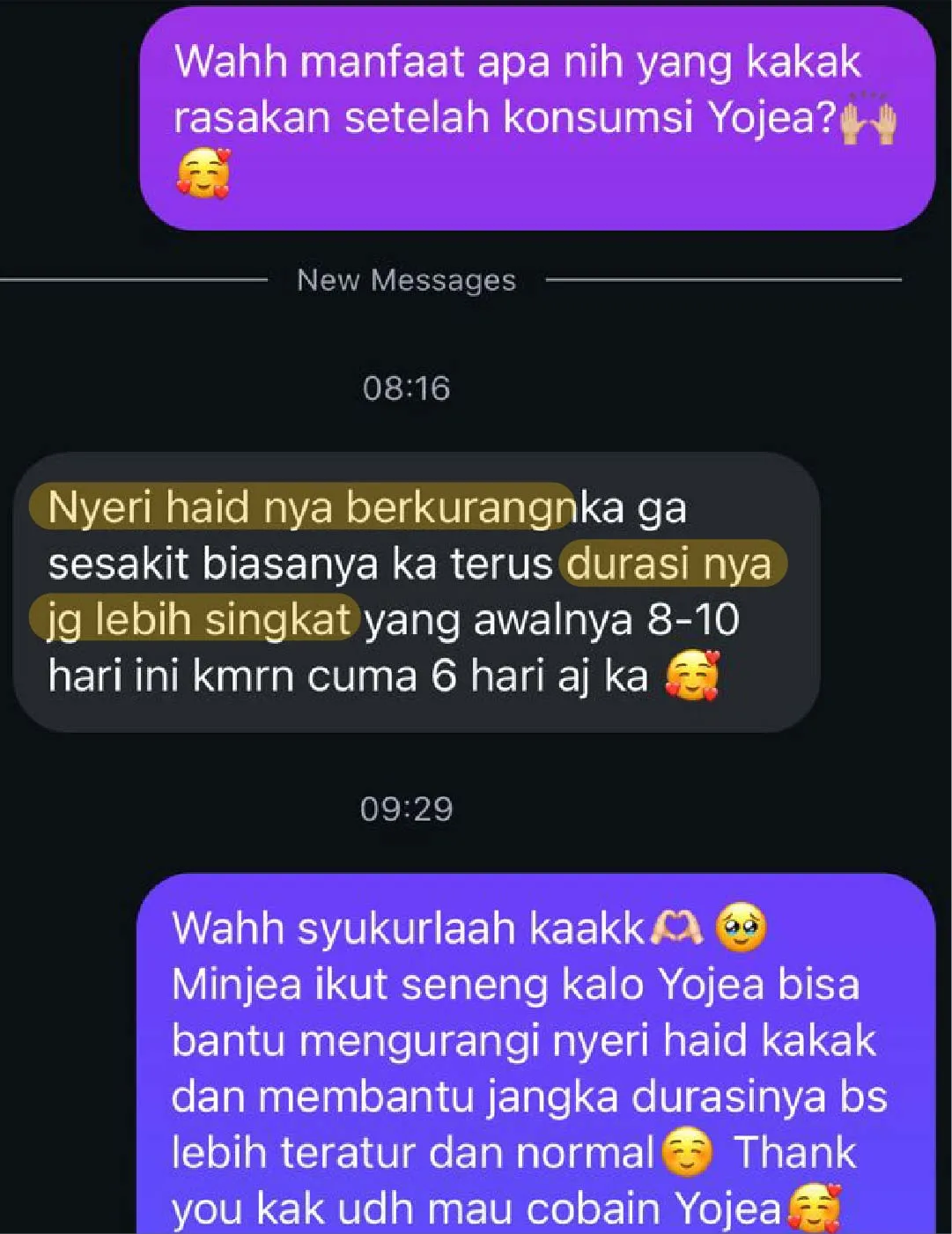Select the '08:16' timestamp
The image size is (952, 1234).
pyautogui.click(x=407, y=388)
